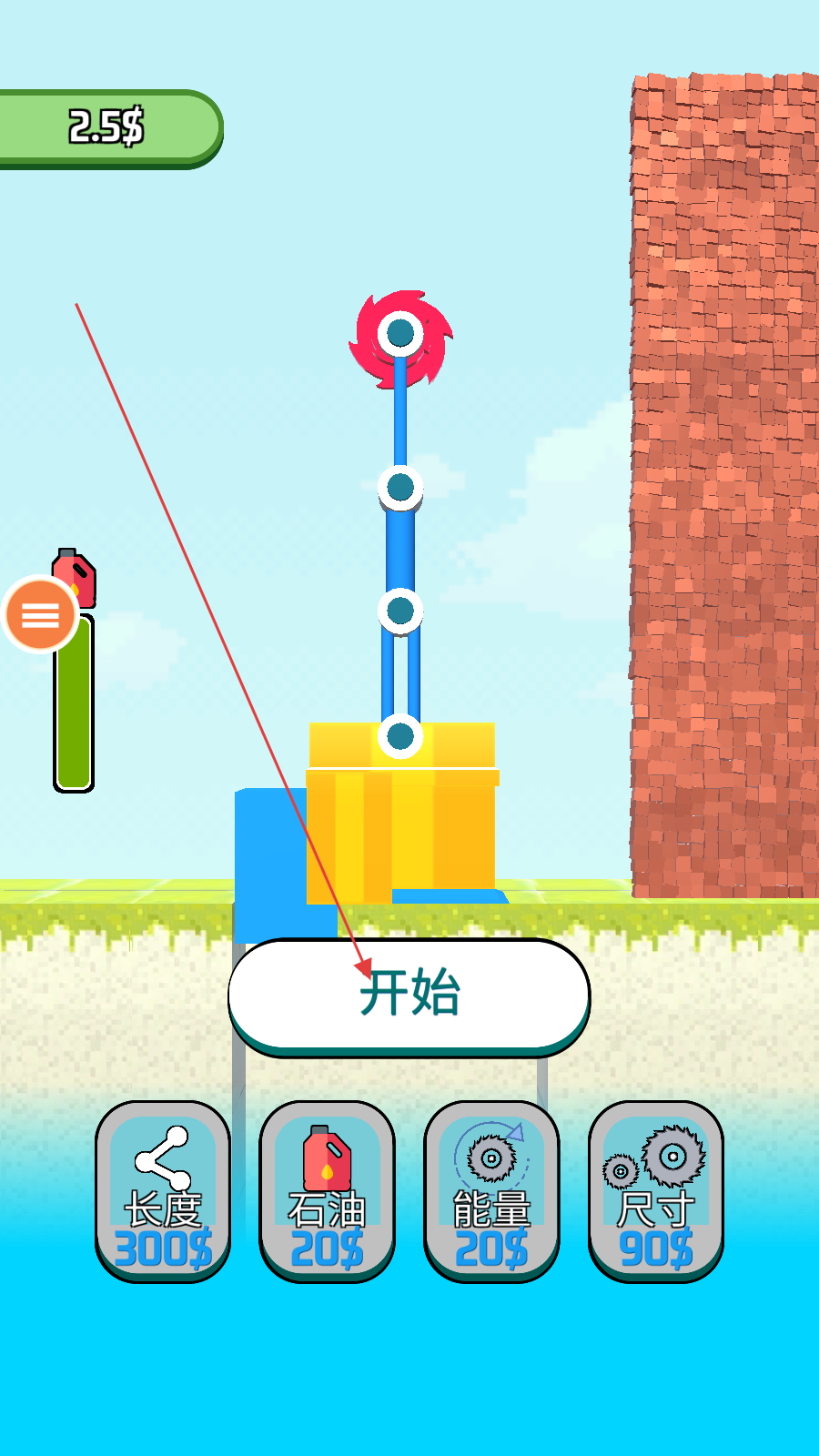Image resolution: width=819 pixels, height=1456 pixels.
Task: Tap the 开始 start button
Action: 409,996
